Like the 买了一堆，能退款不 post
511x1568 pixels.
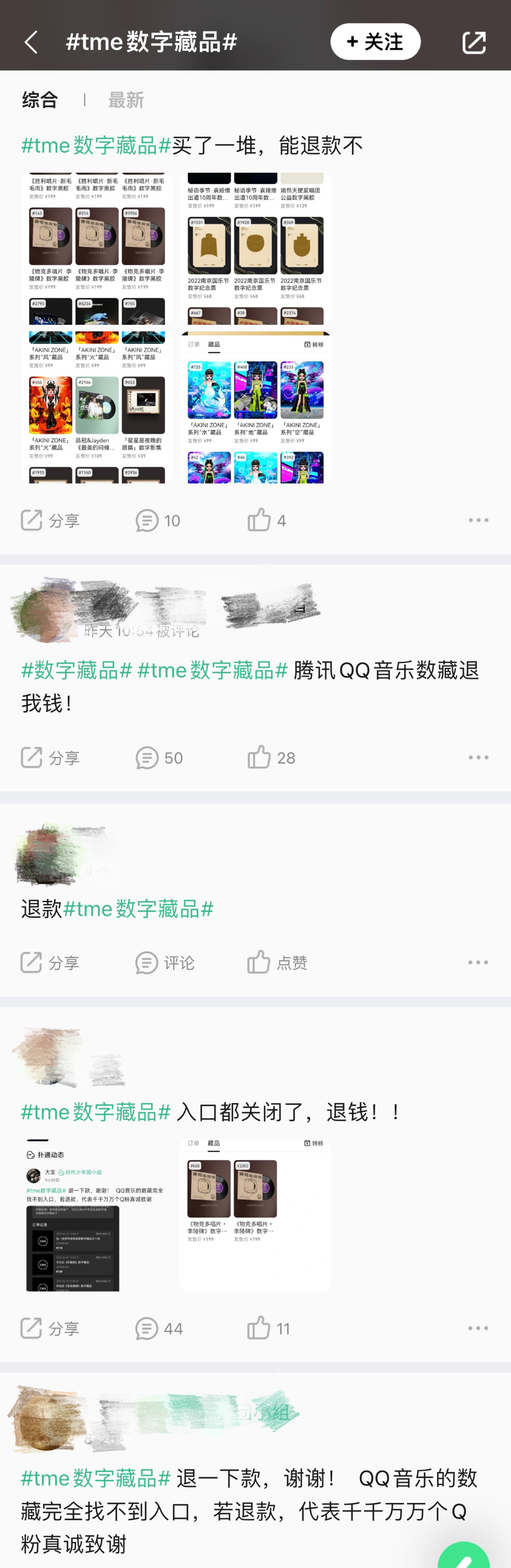click(x=266, y=520)
